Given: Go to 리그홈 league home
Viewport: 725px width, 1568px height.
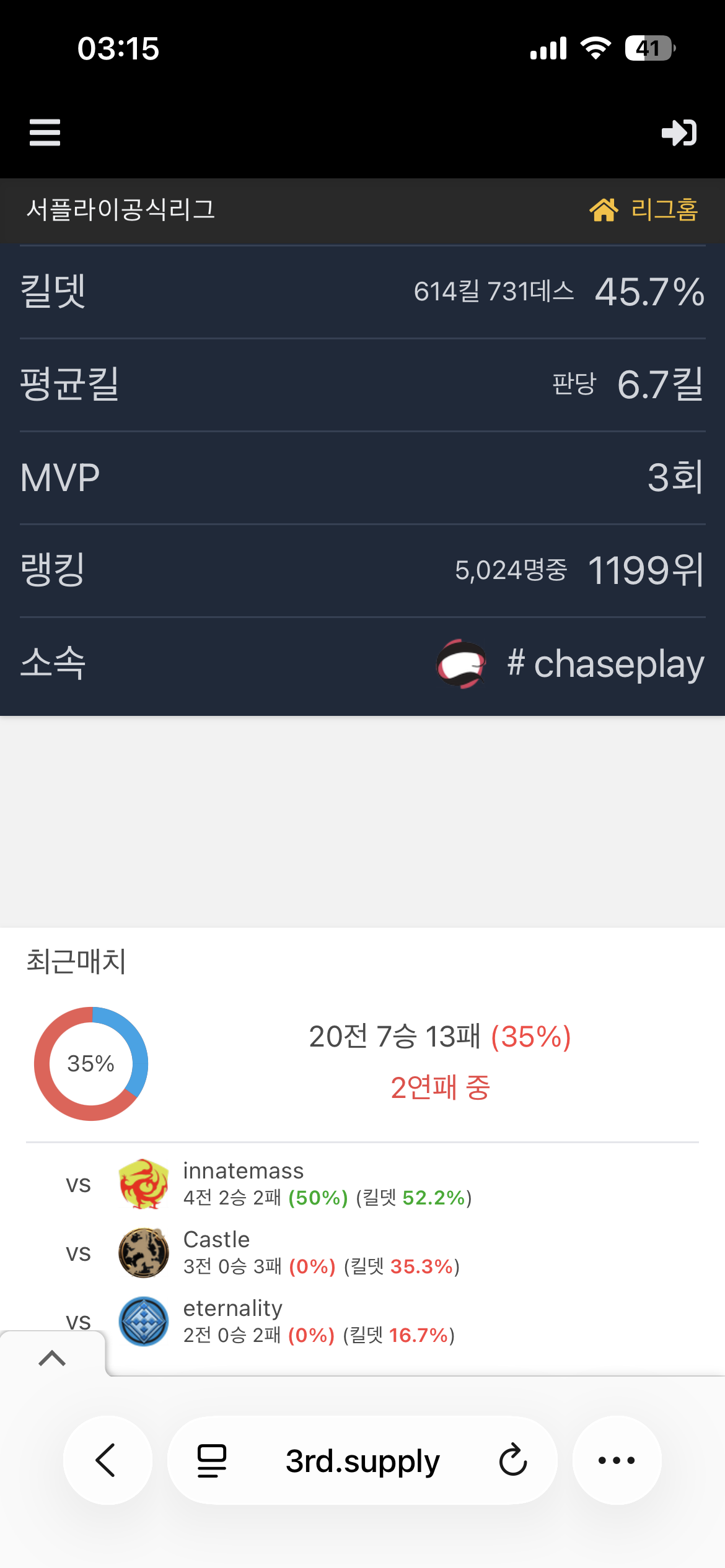Looking at the screenshot, I should coord(644,210).
